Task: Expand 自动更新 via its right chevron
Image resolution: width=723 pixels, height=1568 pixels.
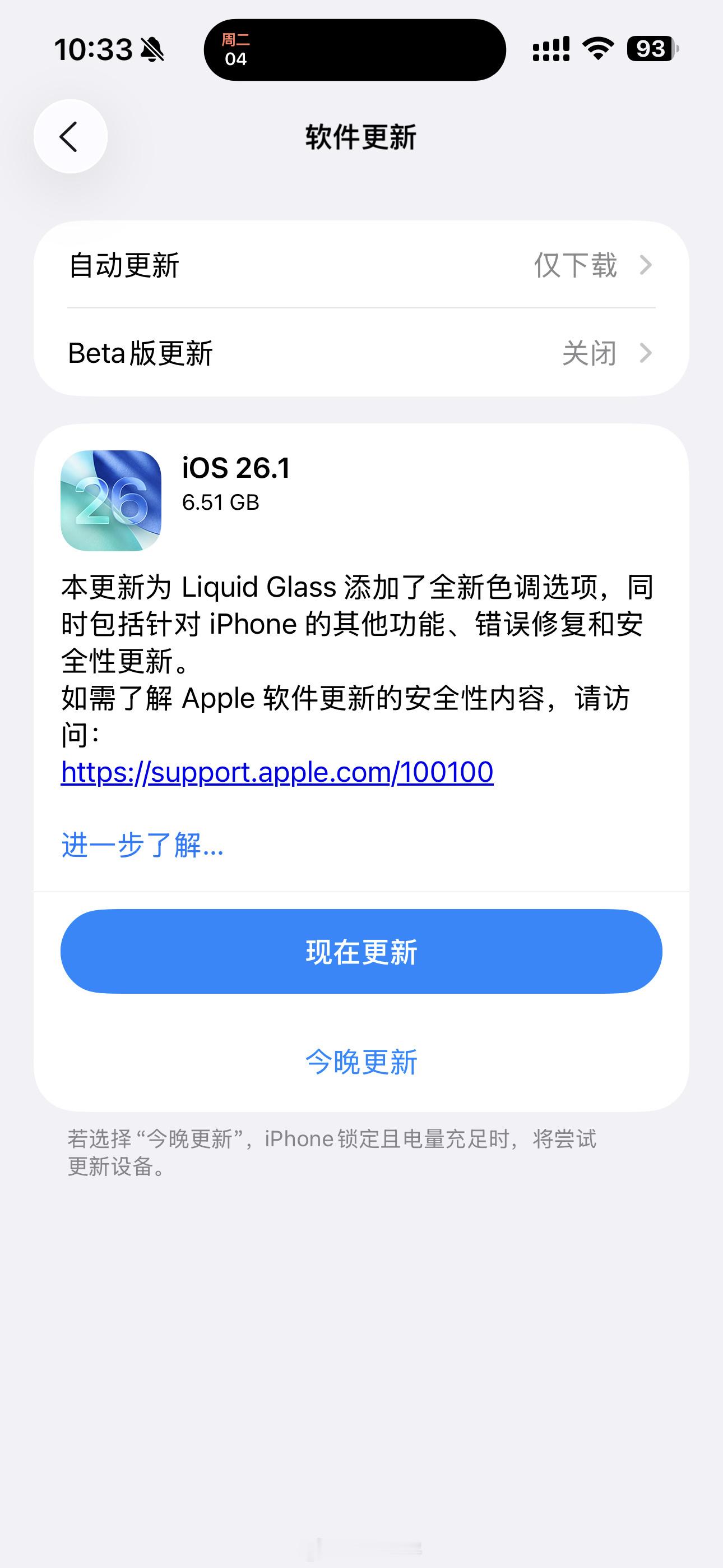Action: point(645,266)
